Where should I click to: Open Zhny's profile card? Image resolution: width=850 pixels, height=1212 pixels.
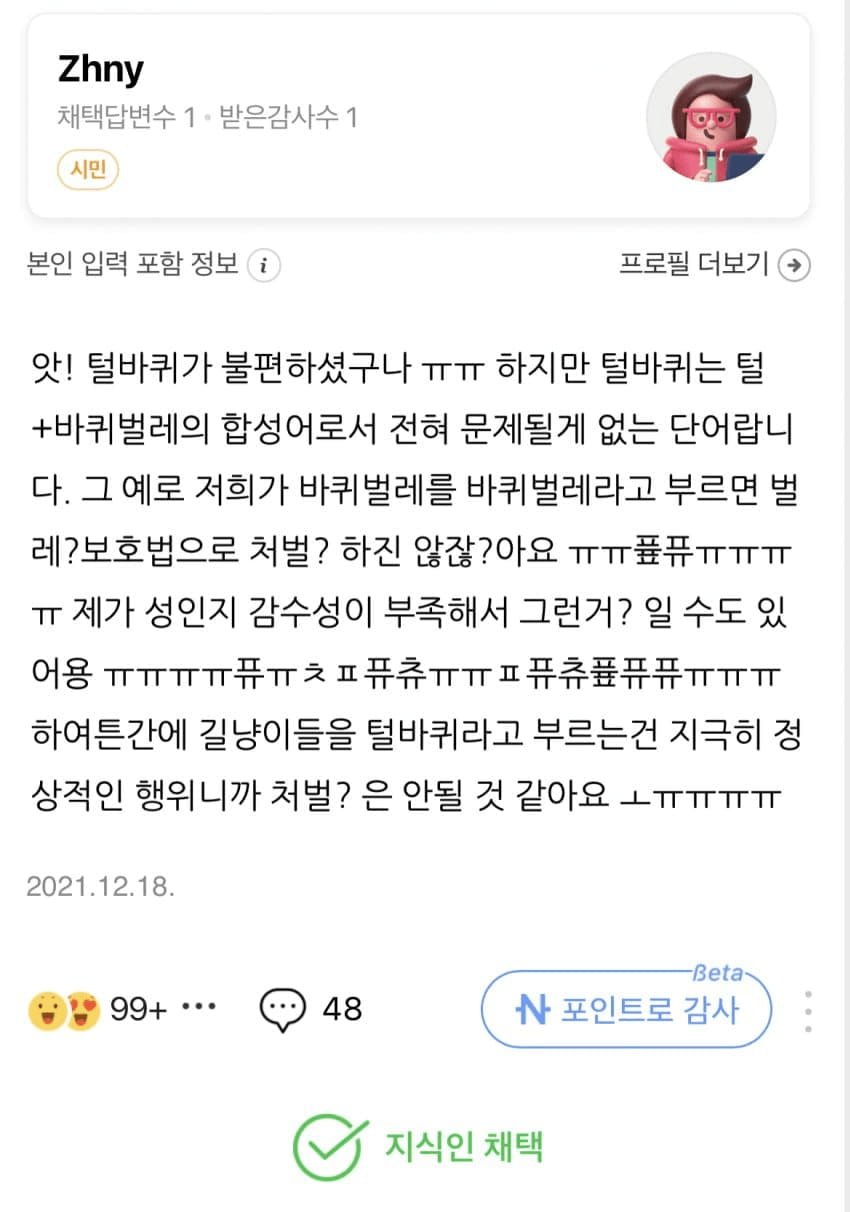click(418, 116)
